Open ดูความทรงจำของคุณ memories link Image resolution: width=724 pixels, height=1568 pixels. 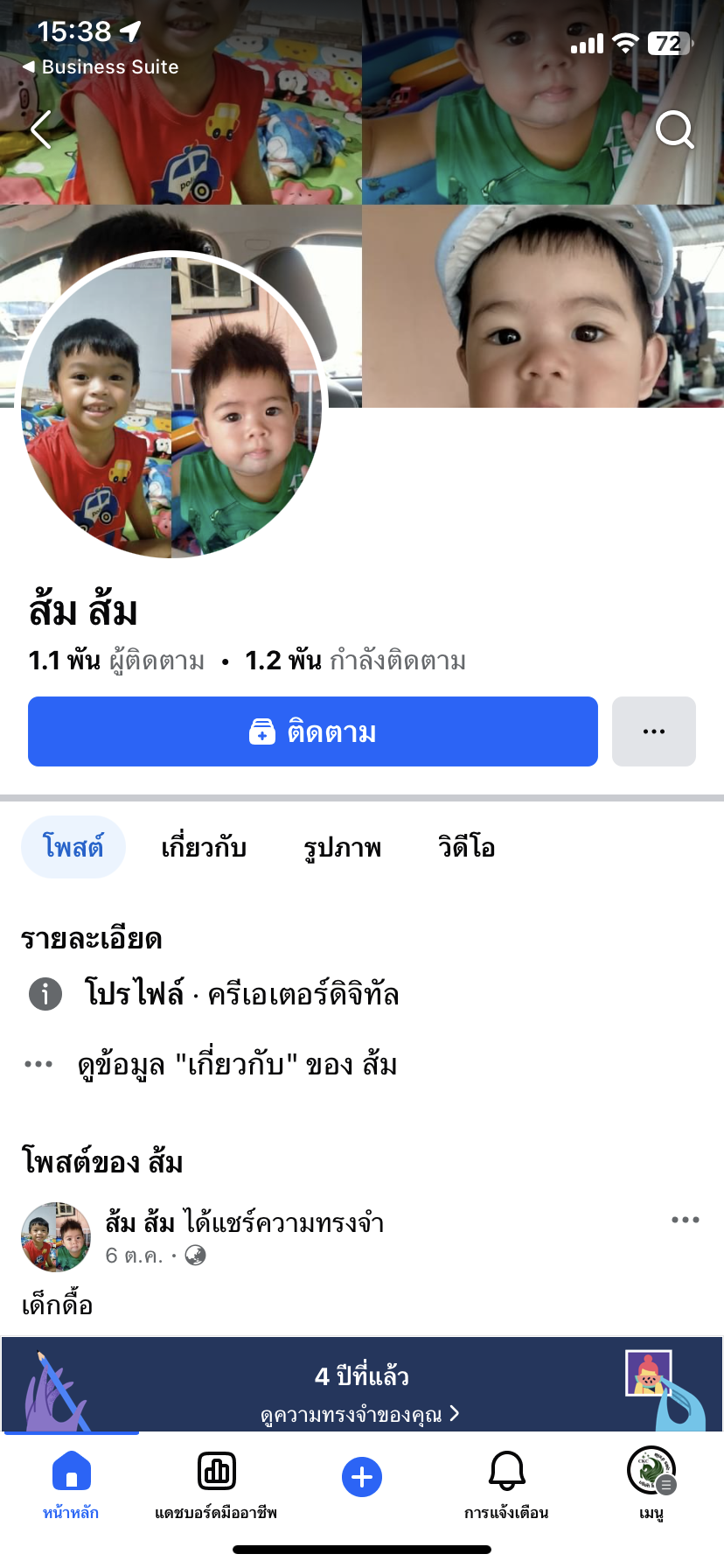360,1414
